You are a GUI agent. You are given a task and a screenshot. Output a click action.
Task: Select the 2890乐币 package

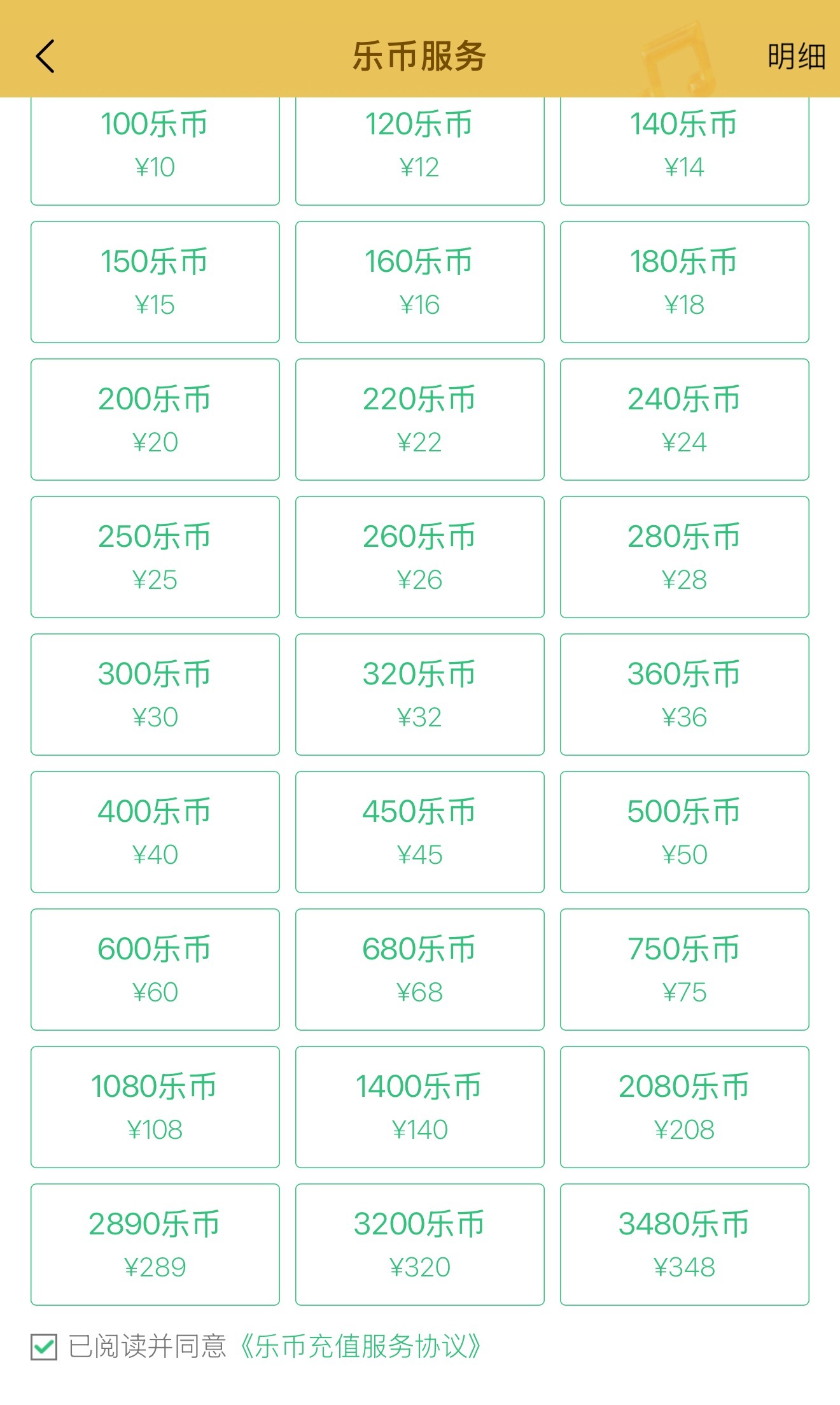pos(155,1245)
